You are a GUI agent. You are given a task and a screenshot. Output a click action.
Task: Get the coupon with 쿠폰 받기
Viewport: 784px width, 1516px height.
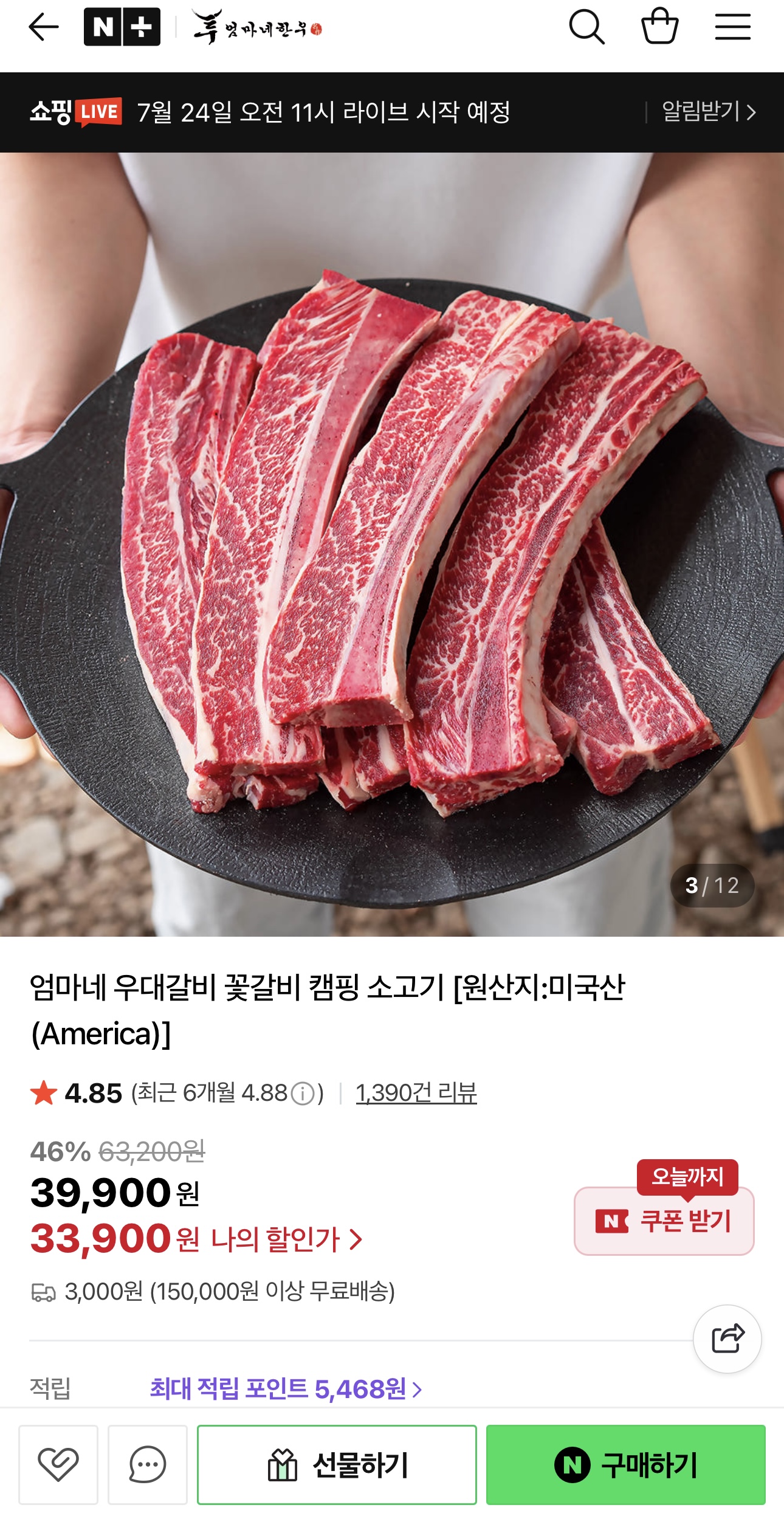click(664, 1221)
